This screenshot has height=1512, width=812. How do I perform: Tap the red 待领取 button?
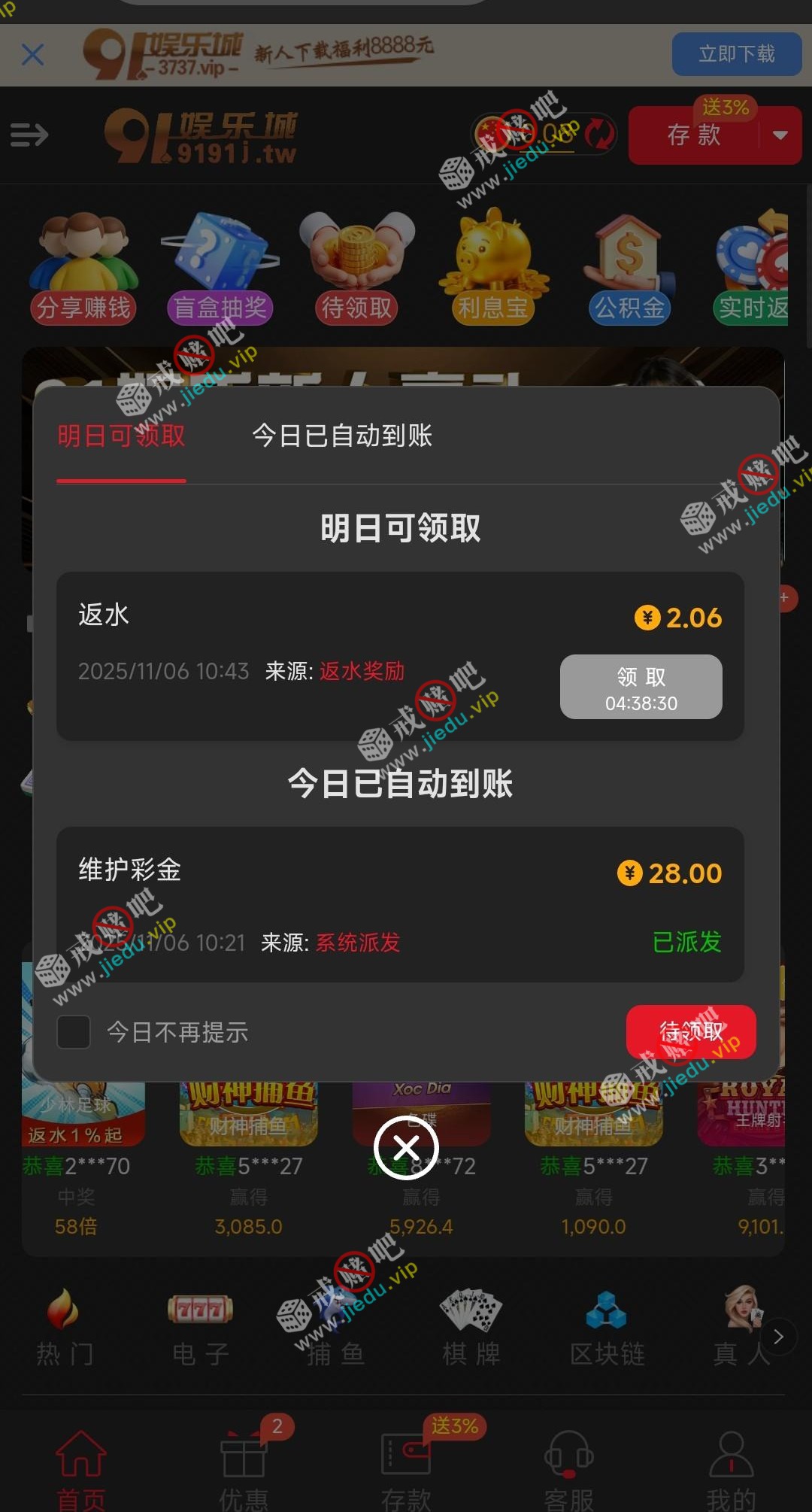point(690,1032)
